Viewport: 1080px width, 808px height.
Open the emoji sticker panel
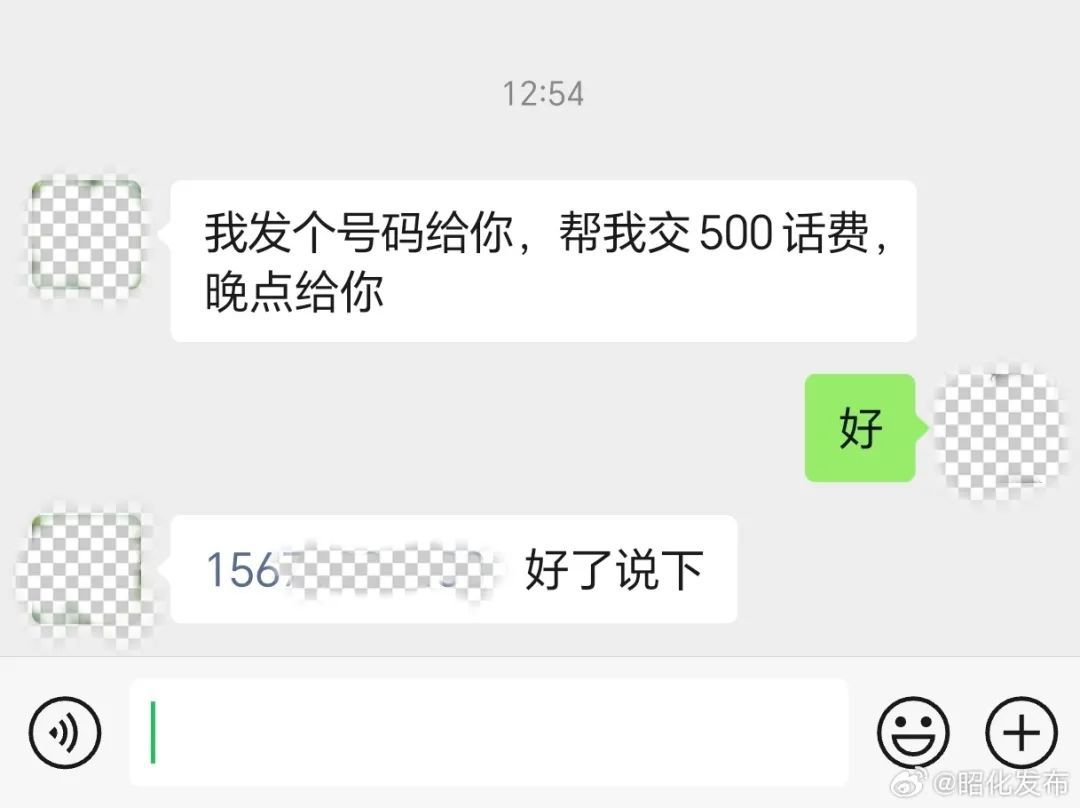912,733
